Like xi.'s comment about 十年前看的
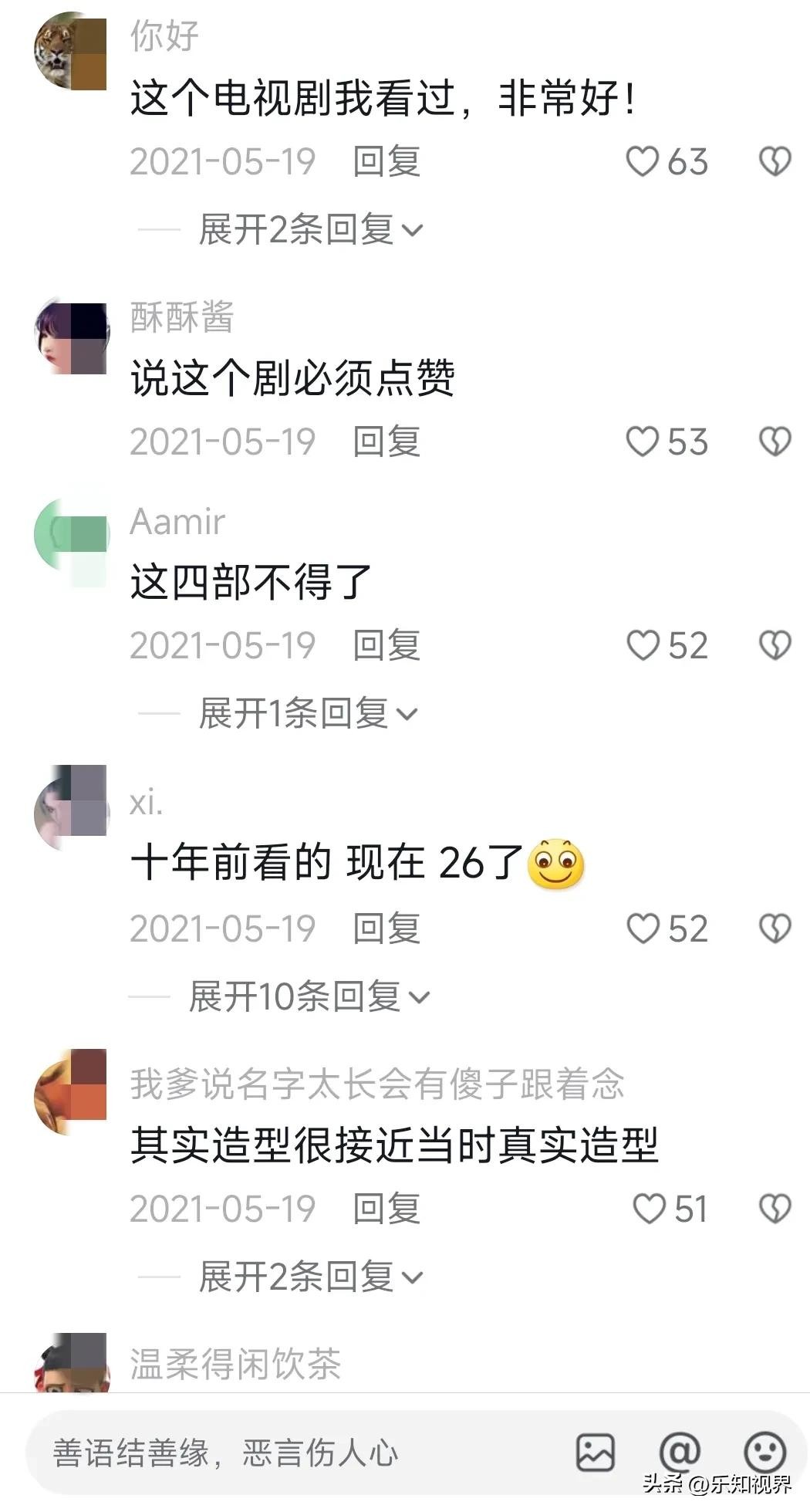The height and width of the screenshot is (1512, 810). [642, 929]
